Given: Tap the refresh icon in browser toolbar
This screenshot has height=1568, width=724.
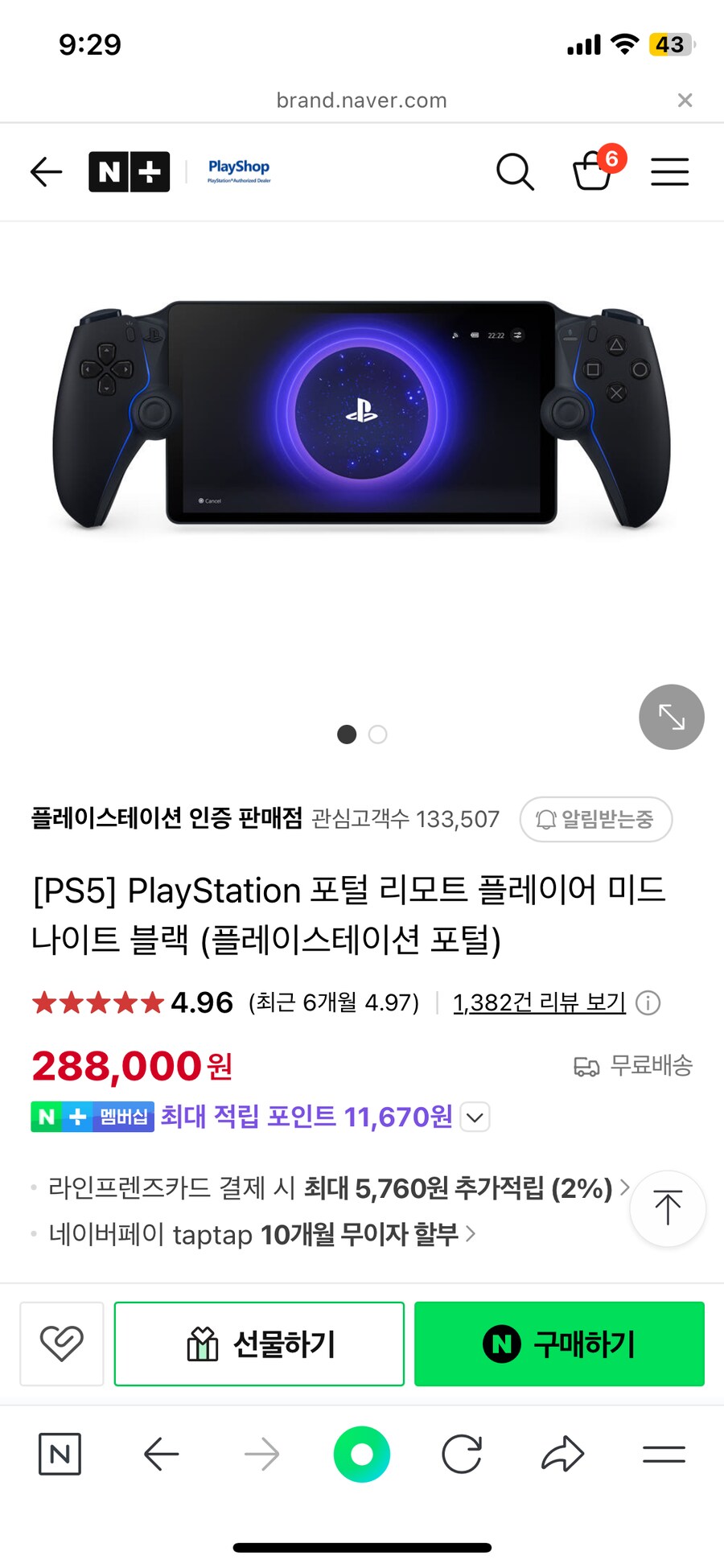Looking at the screenshot, I should point(462,1454).
